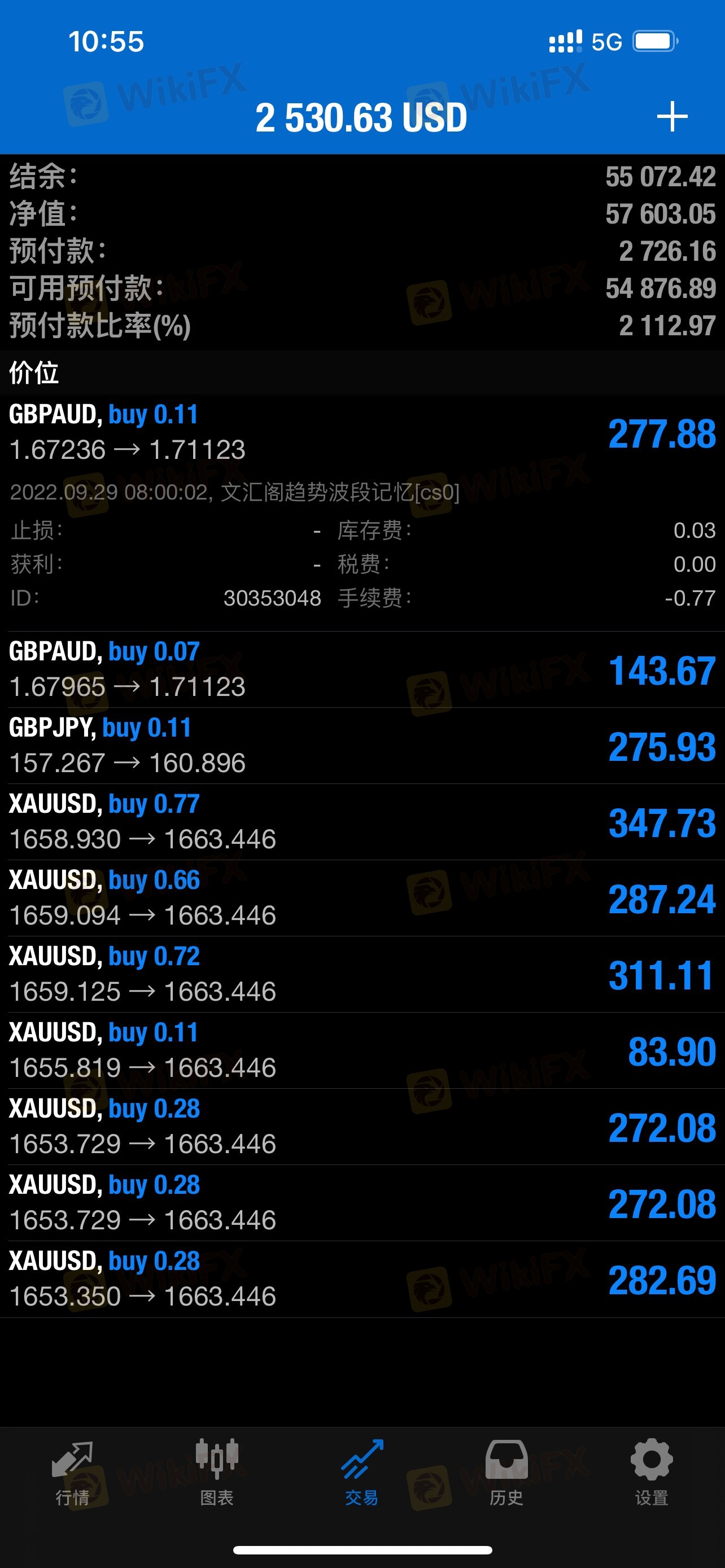
Task: Select the 交易 trade tab
Action: pyautogui.click(x=362, y=1472)
